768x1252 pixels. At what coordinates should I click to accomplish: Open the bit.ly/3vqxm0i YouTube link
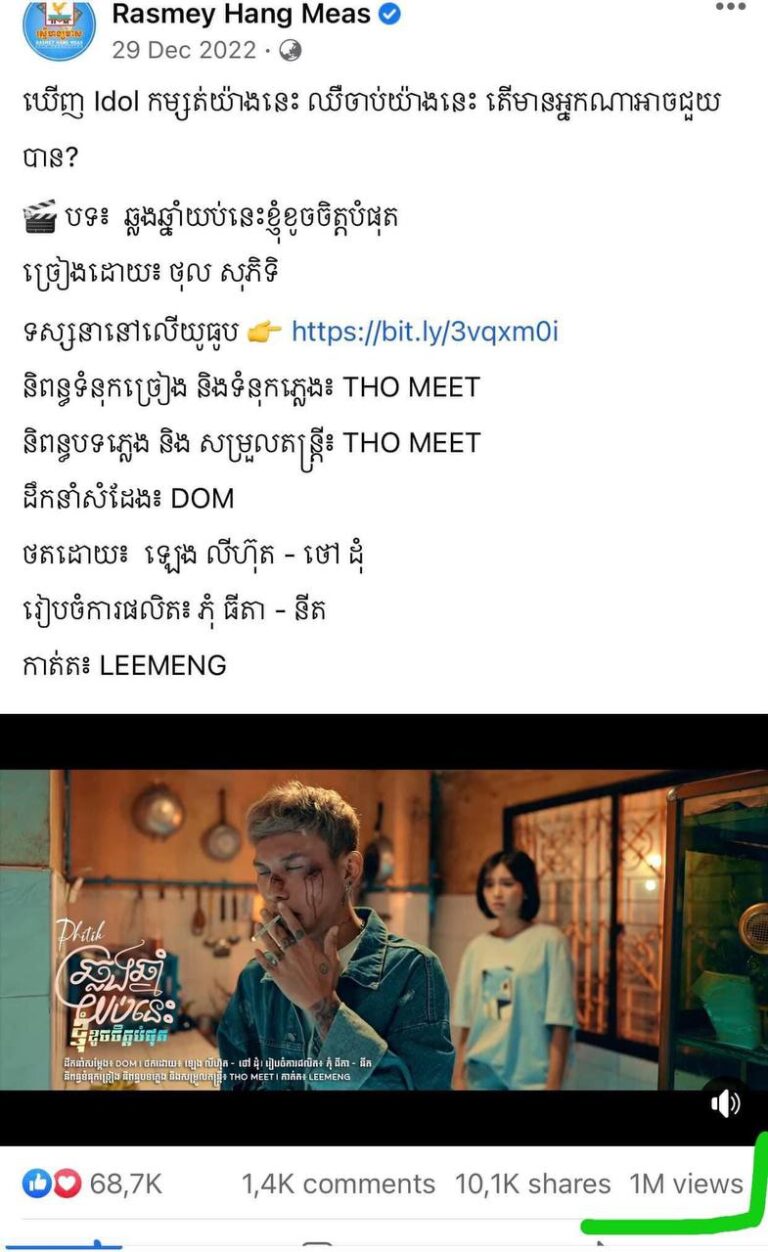424,331
